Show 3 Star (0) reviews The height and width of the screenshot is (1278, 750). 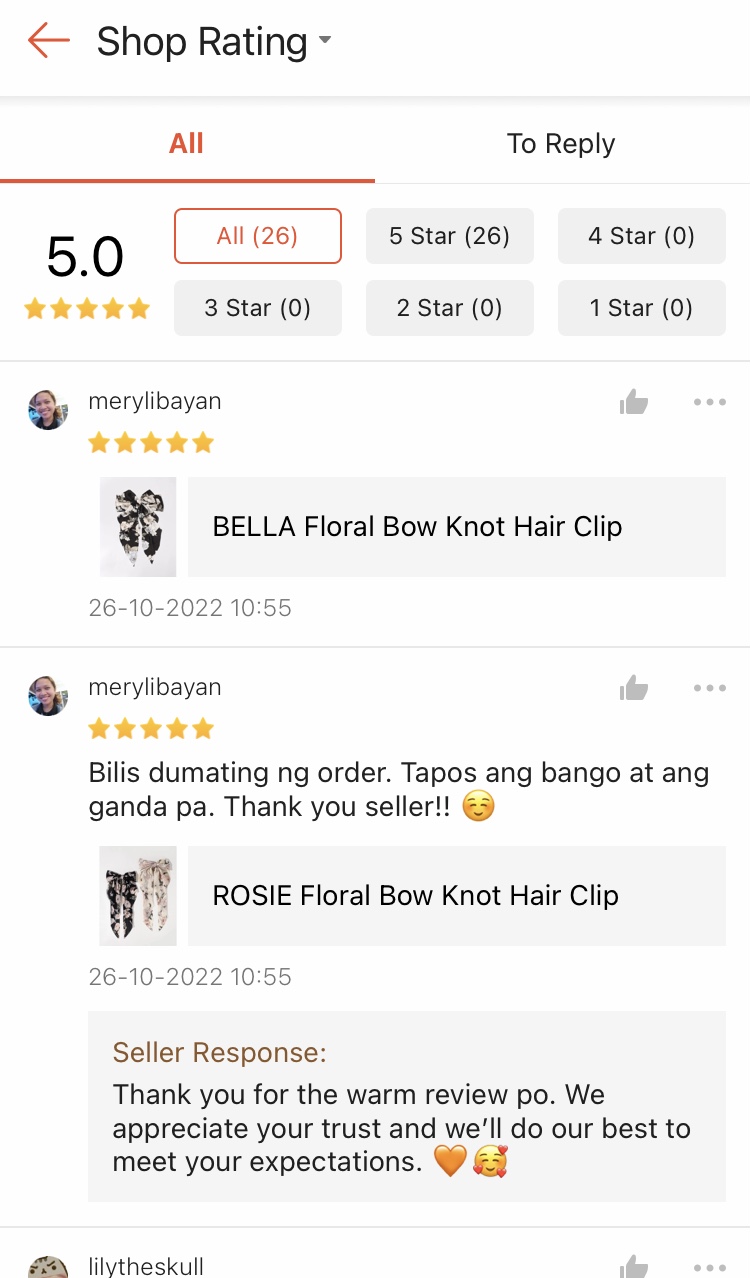click(258, 308)
